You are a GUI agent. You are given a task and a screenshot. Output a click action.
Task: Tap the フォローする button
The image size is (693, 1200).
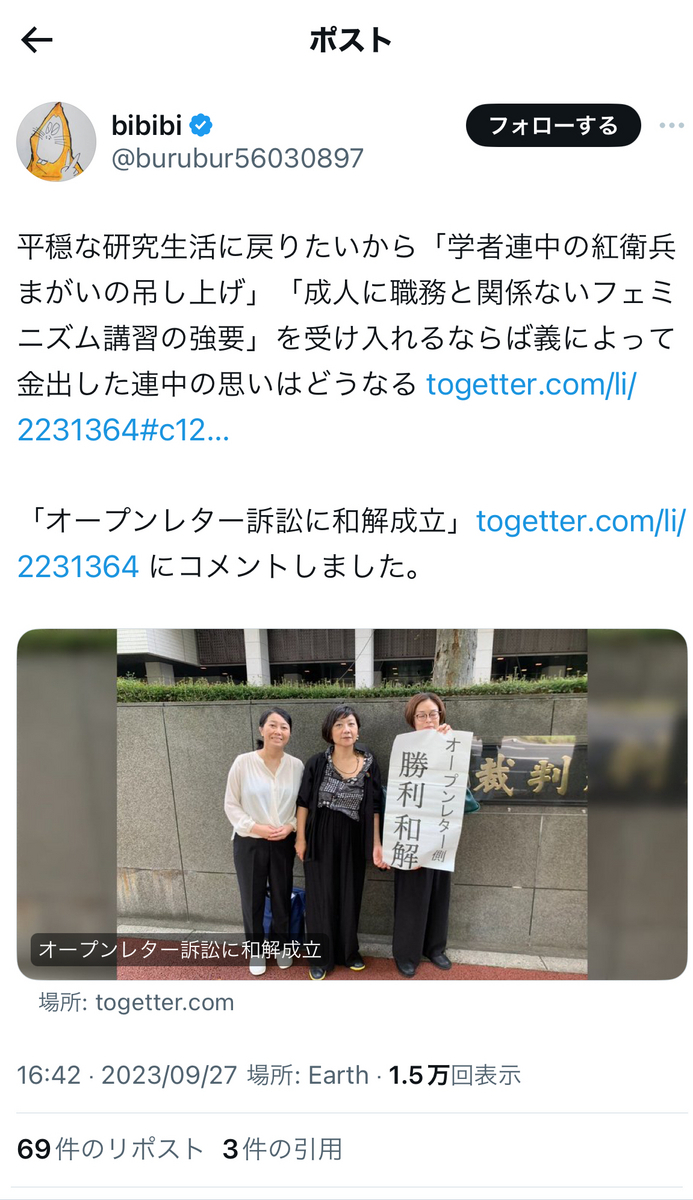553,126
